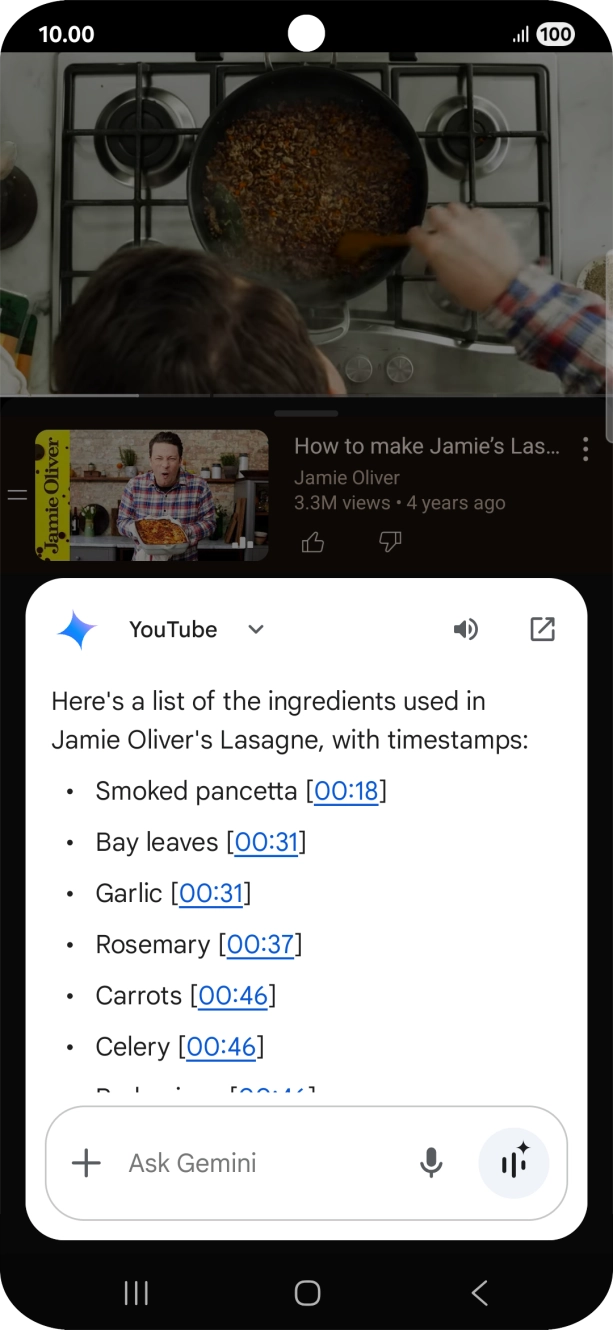613x1330 pixels.
Task: Jump to the Bay leaves timestamp
Action: [266, 842]
